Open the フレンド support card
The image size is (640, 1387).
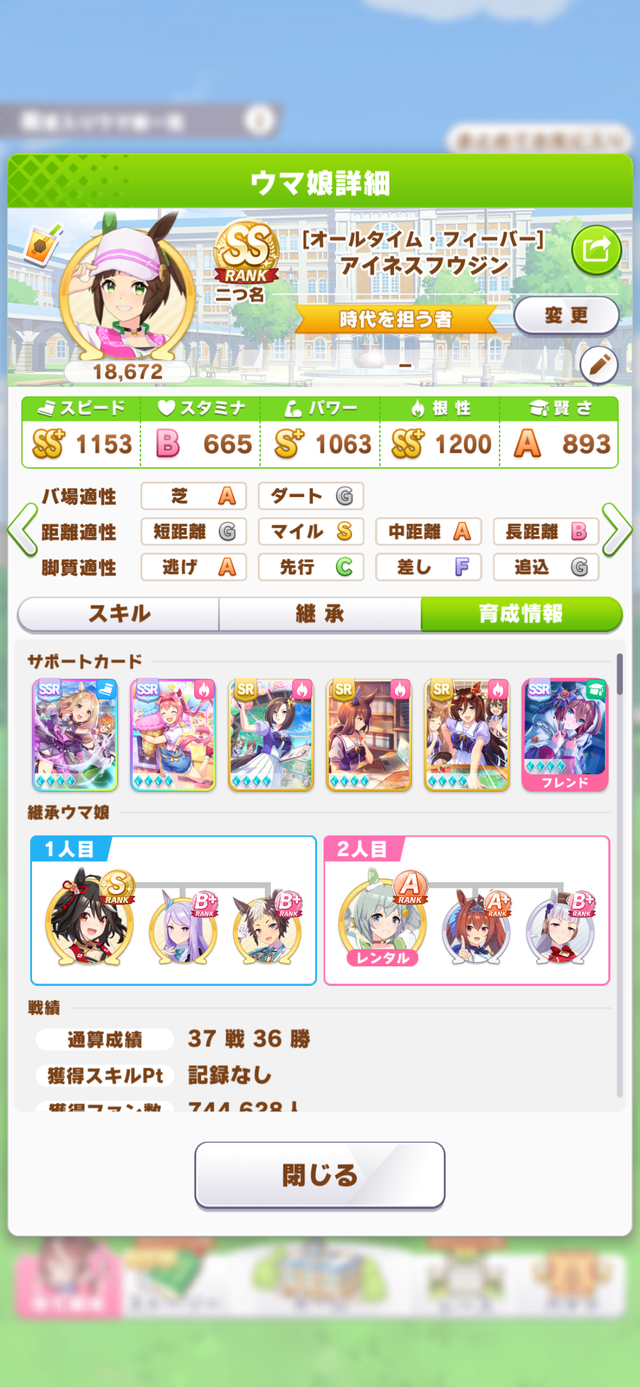click(x=565, y=735)
